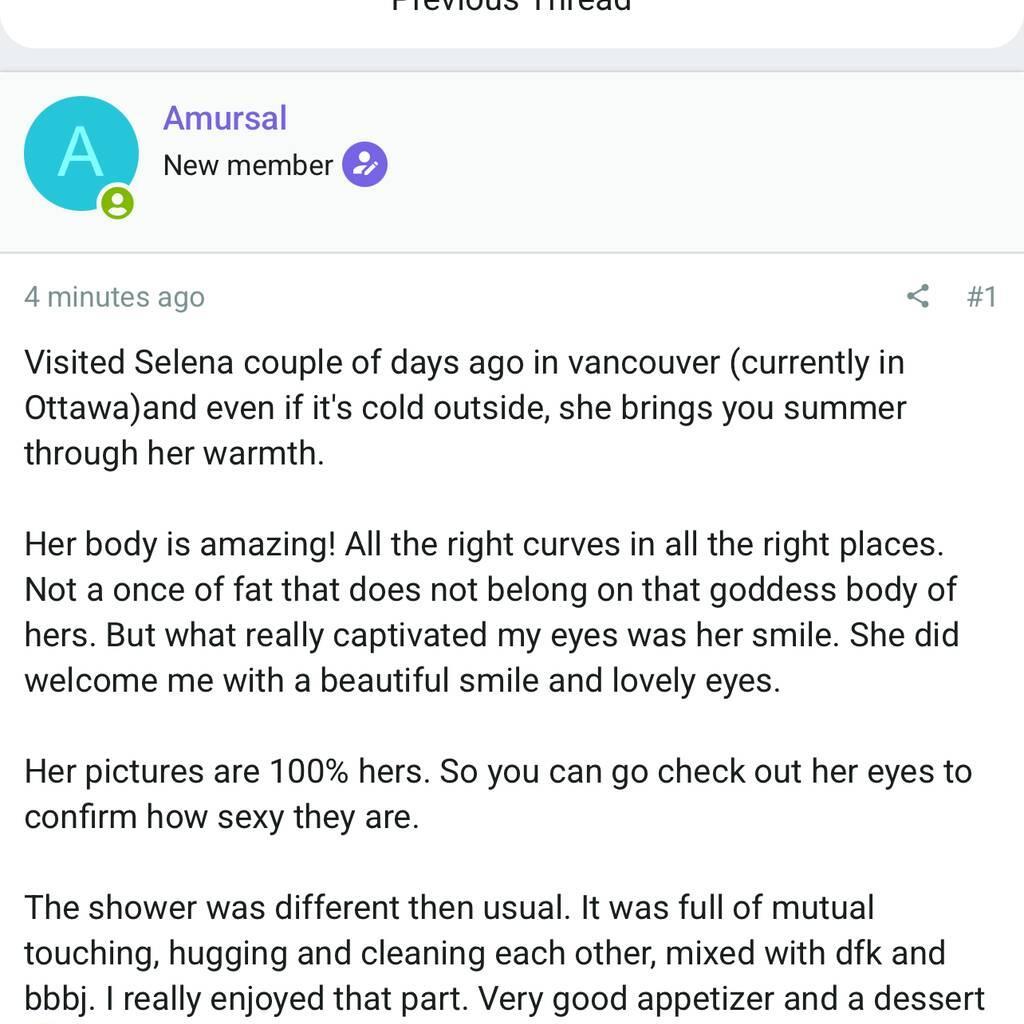1024x1024 pixels.
Task: Open the #1 post permalink
Action: (981, 296)
